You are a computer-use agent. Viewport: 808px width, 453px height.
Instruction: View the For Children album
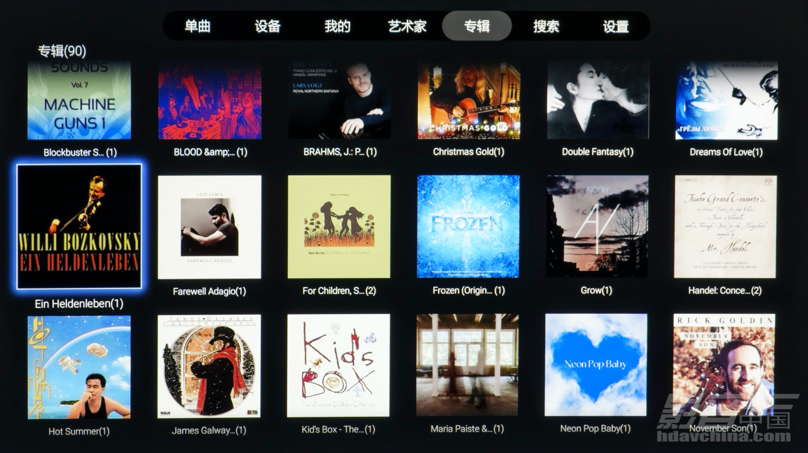[338, 227]
